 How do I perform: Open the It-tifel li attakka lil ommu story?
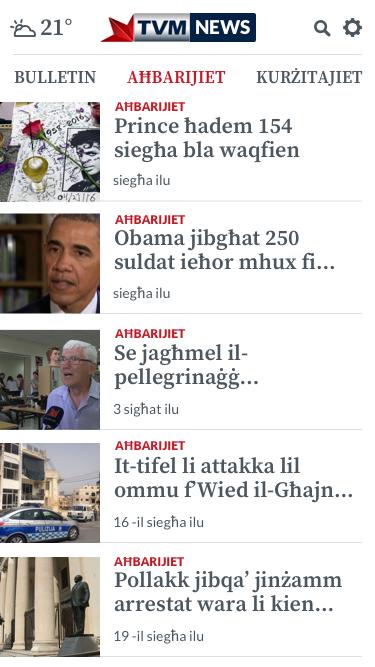181,493
